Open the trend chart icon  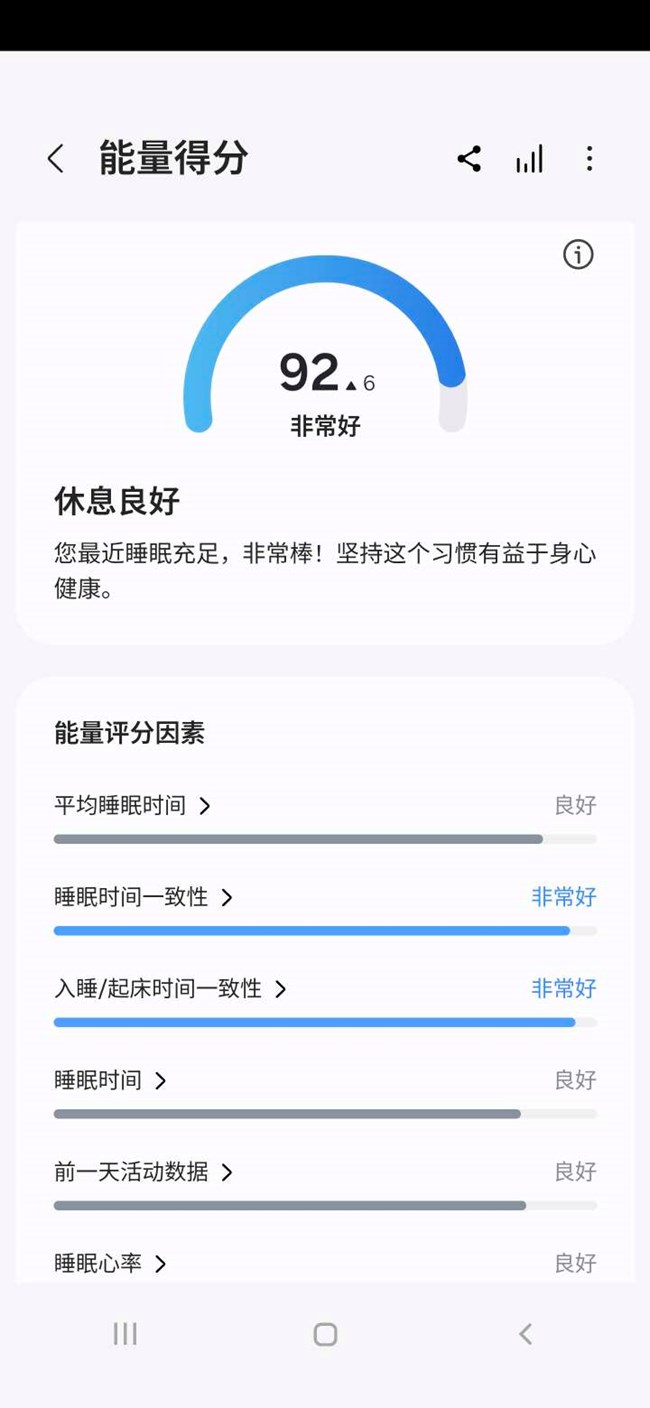pos(530,159)
